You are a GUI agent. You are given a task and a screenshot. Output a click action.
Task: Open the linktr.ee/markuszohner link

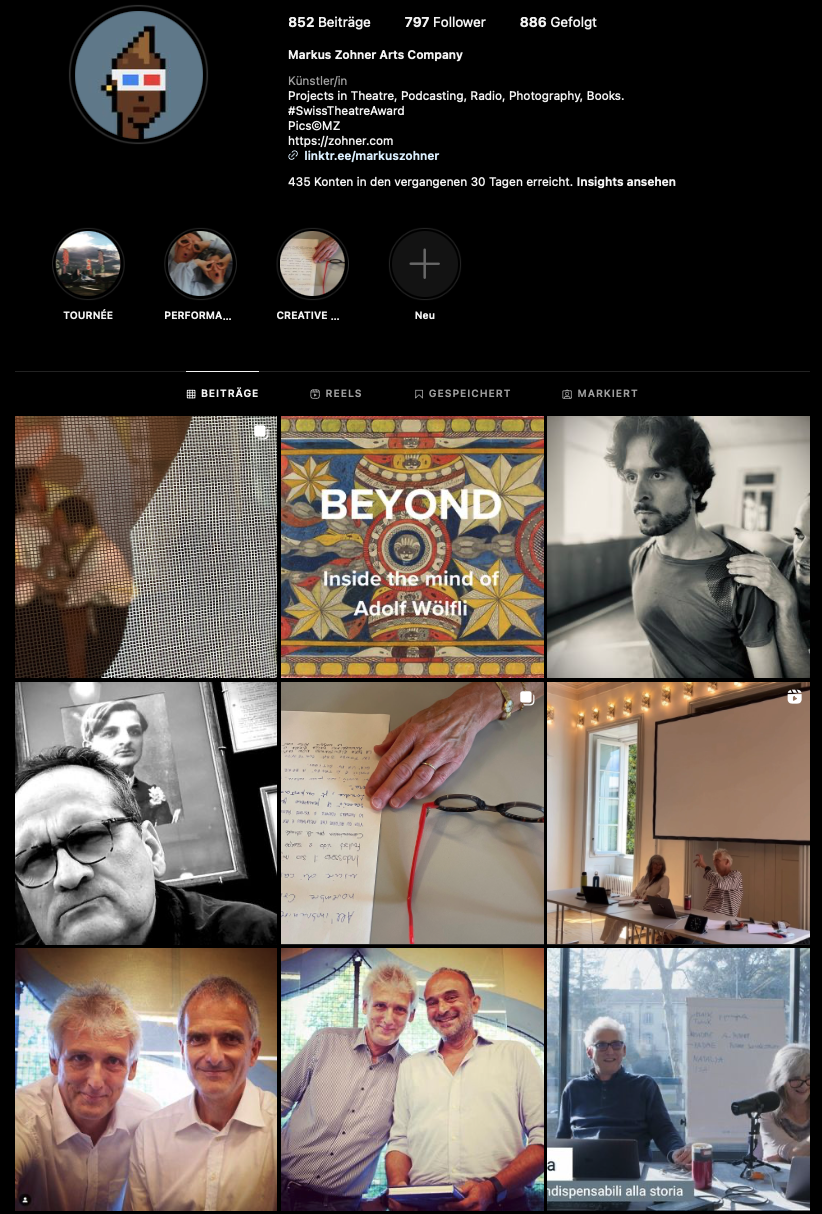[371, 156]
